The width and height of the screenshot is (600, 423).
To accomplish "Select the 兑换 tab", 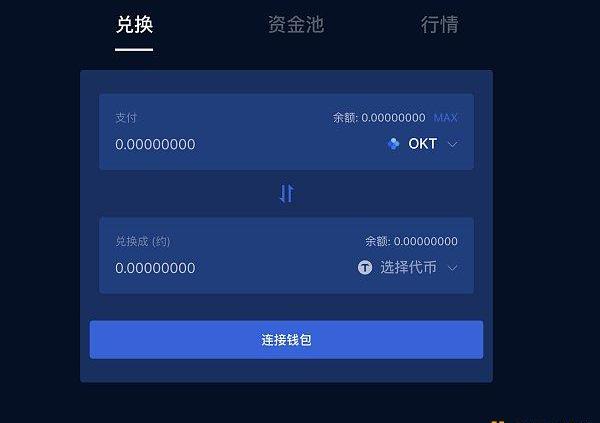I will [134, 25].
